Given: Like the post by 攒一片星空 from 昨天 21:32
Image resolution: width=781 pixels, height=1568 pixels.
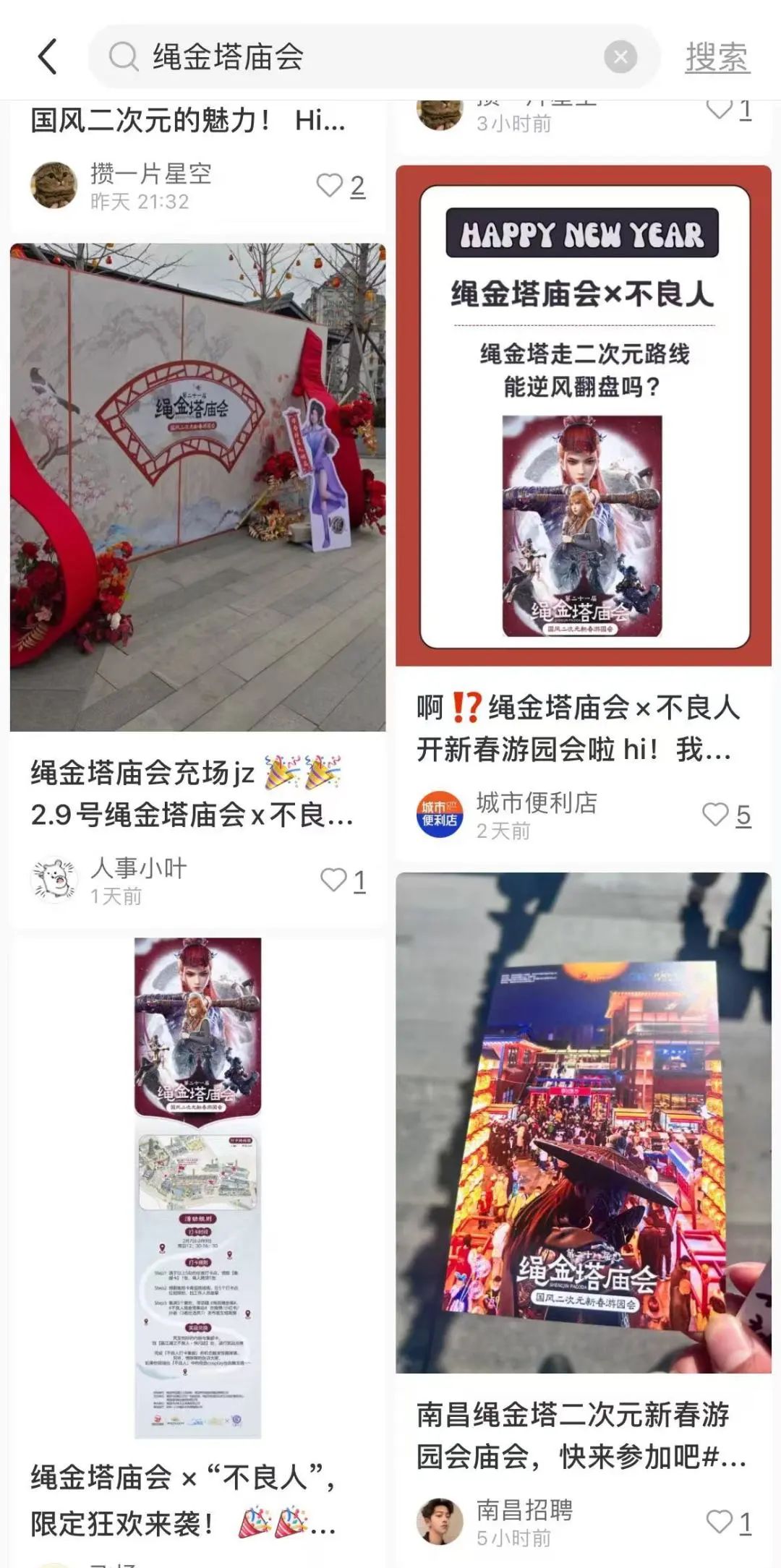Looking at the screenshot, I should 331,186.
